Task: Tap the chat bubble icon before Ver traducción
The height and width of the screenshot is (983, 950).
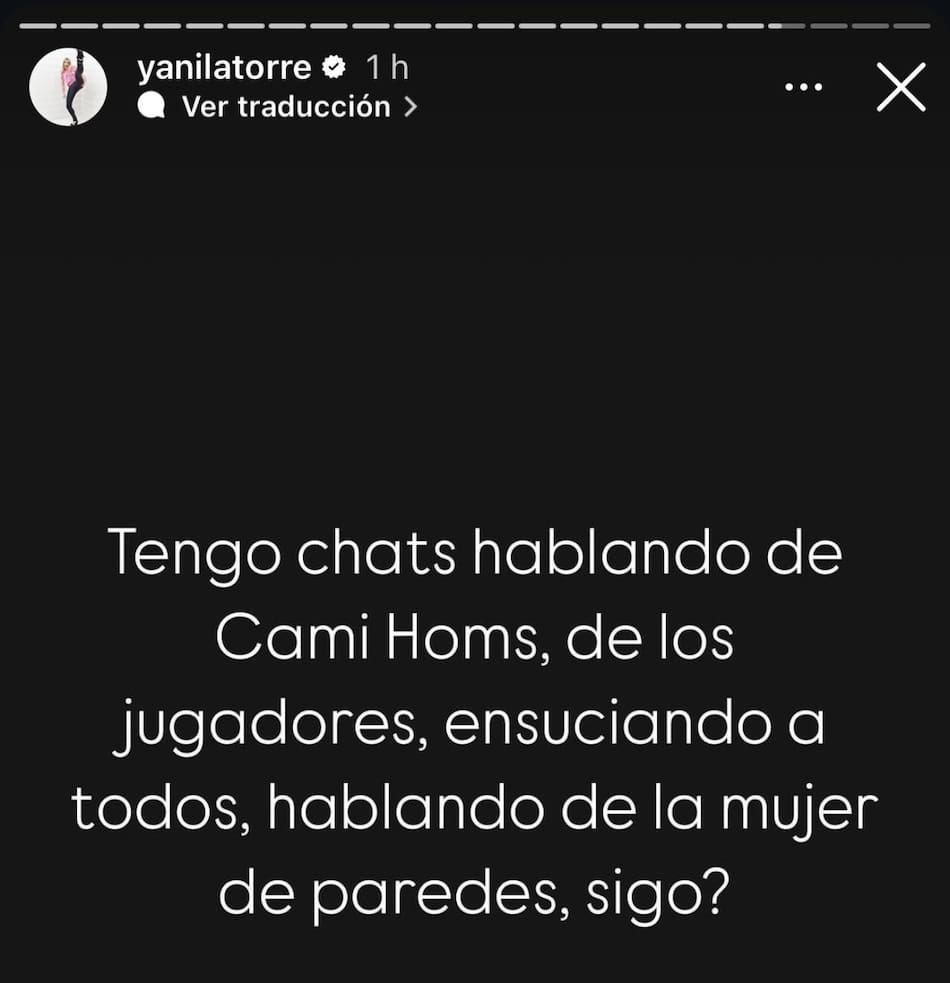Action: click(x=150, y=106)
